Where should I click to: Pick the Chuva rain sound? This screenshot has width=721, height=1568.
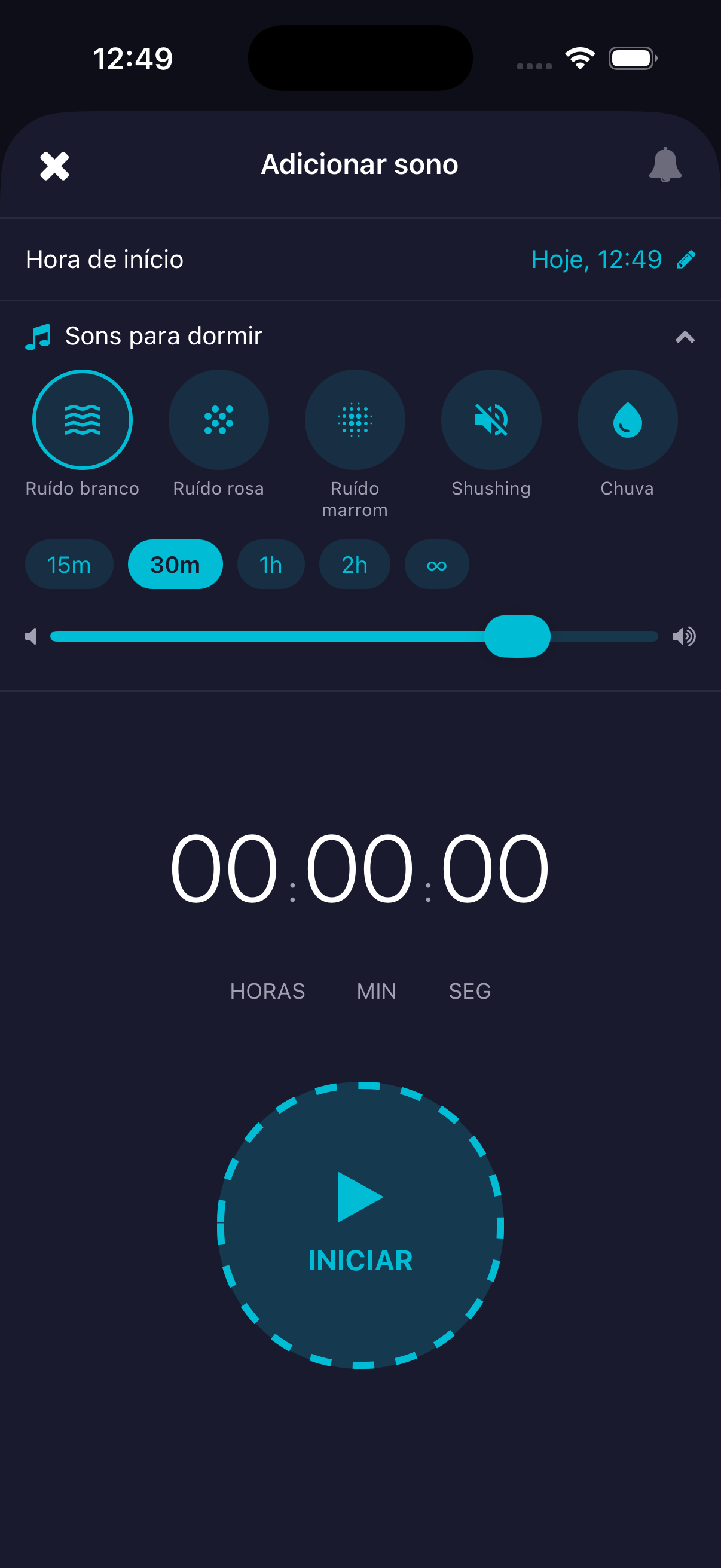pos(627,419)
